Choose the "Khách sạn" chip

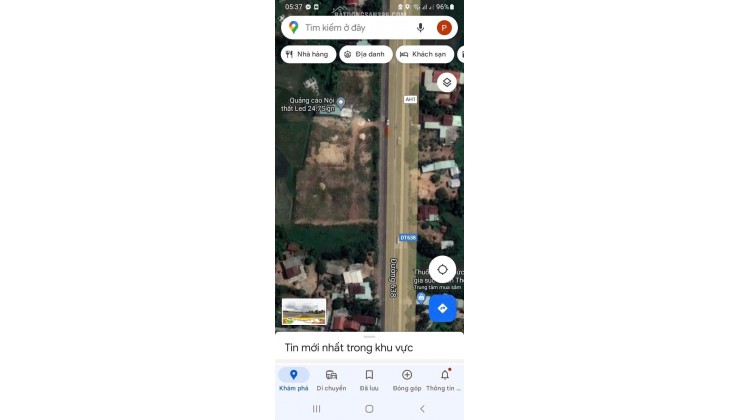(424, 54)
